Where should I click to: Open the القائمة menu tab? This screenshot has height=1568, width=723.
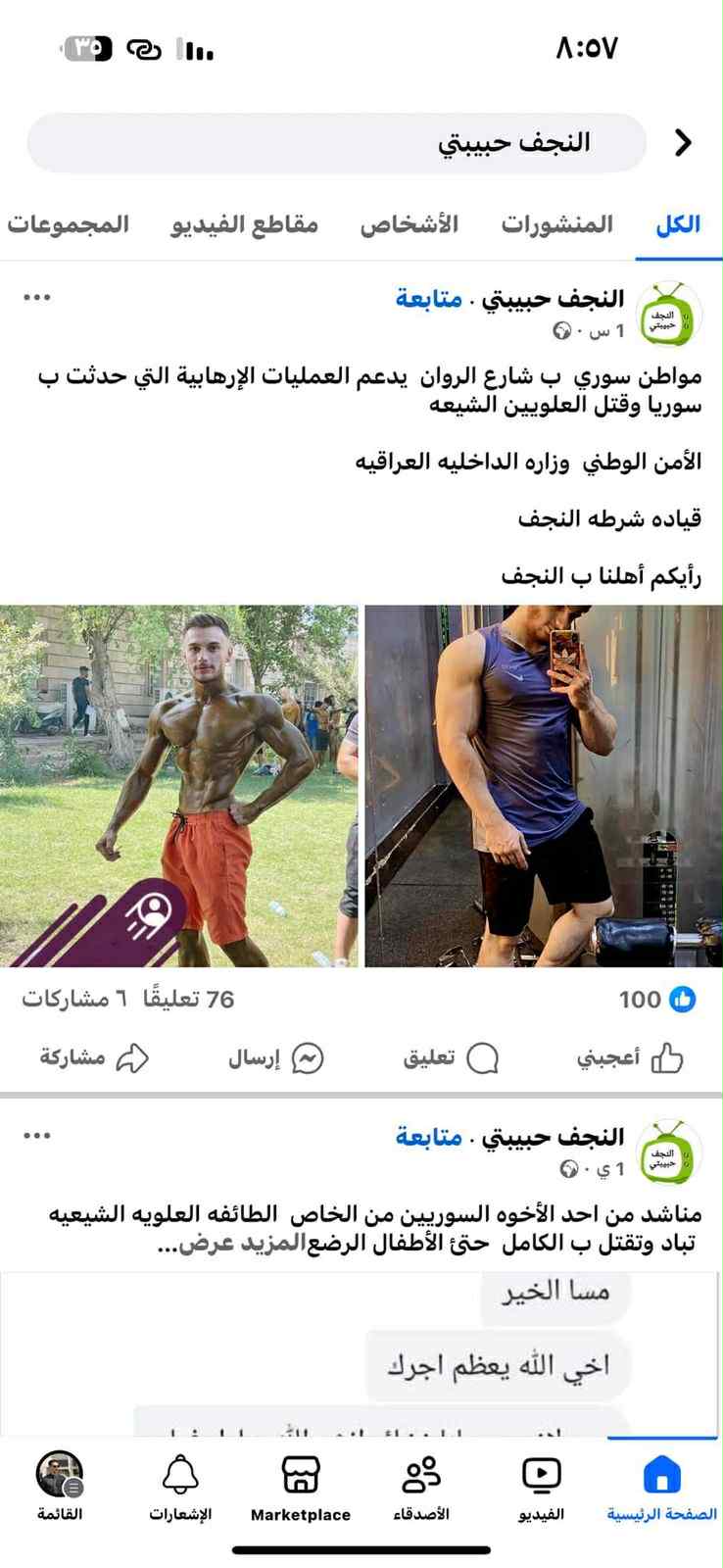[60, 1488]
